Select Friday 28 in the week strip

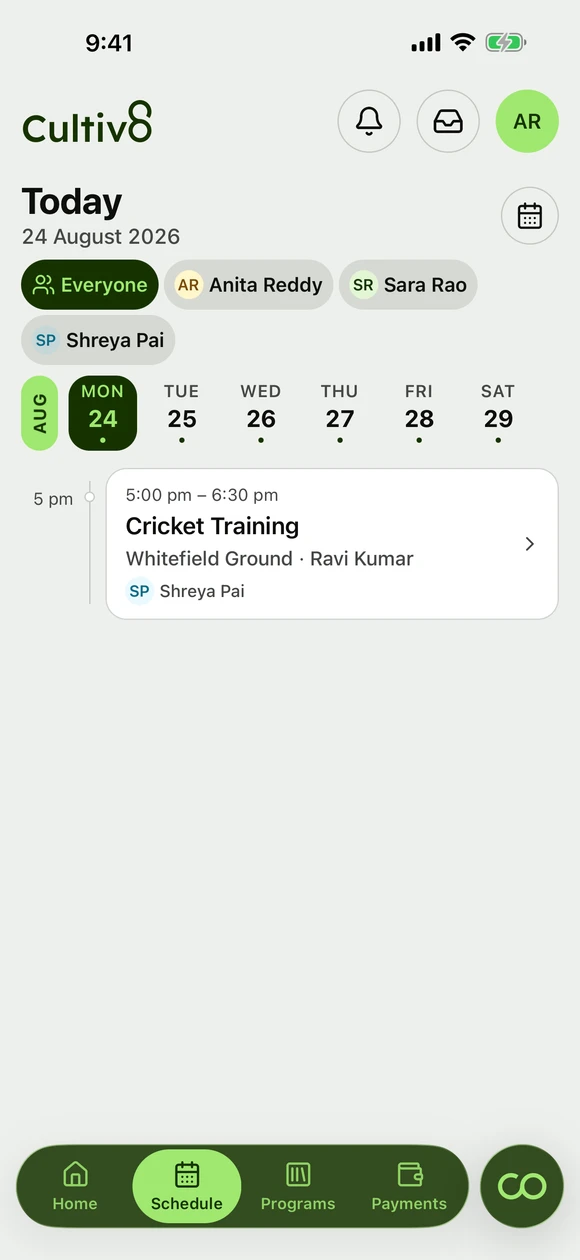coord(419,413)
